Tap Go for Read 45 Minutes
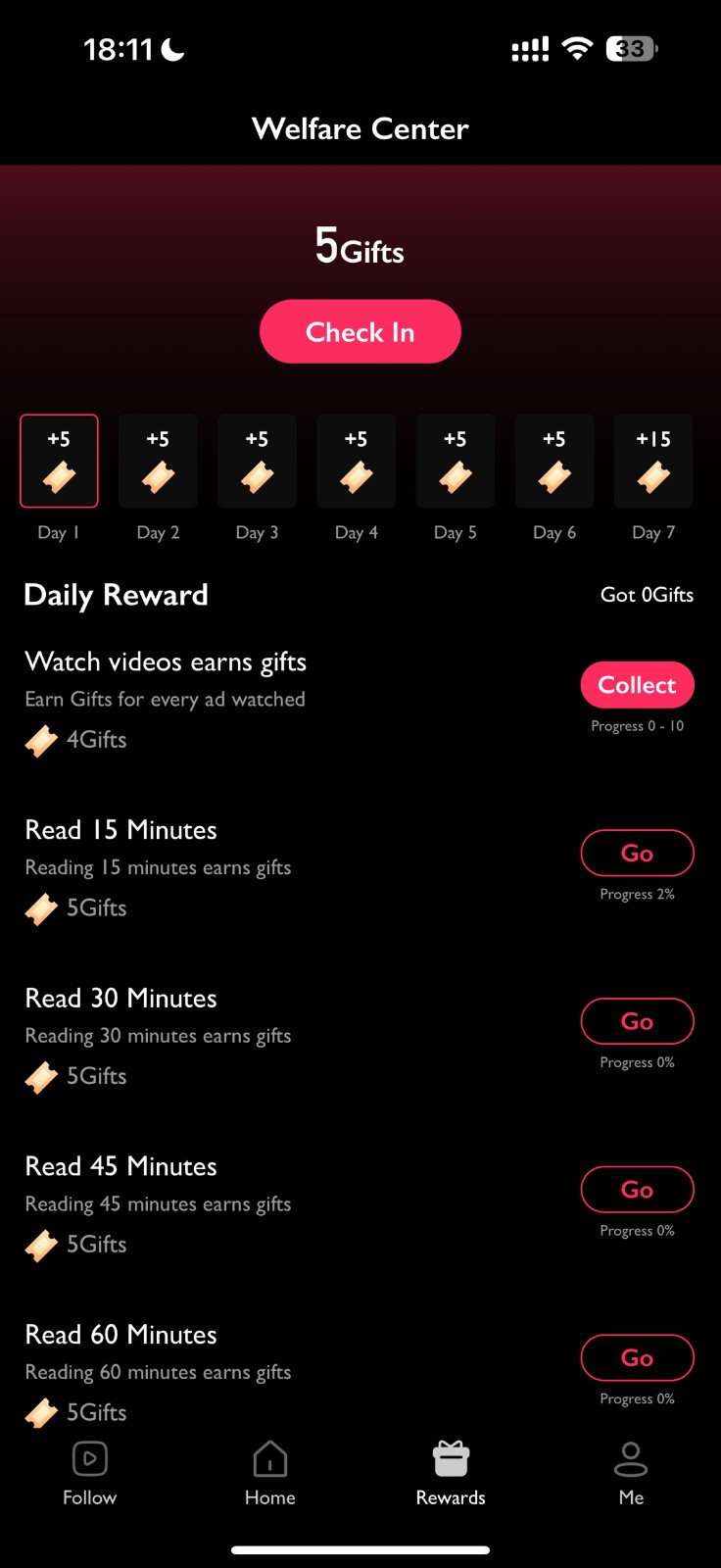The image size is (721, 1568). 638,1190
